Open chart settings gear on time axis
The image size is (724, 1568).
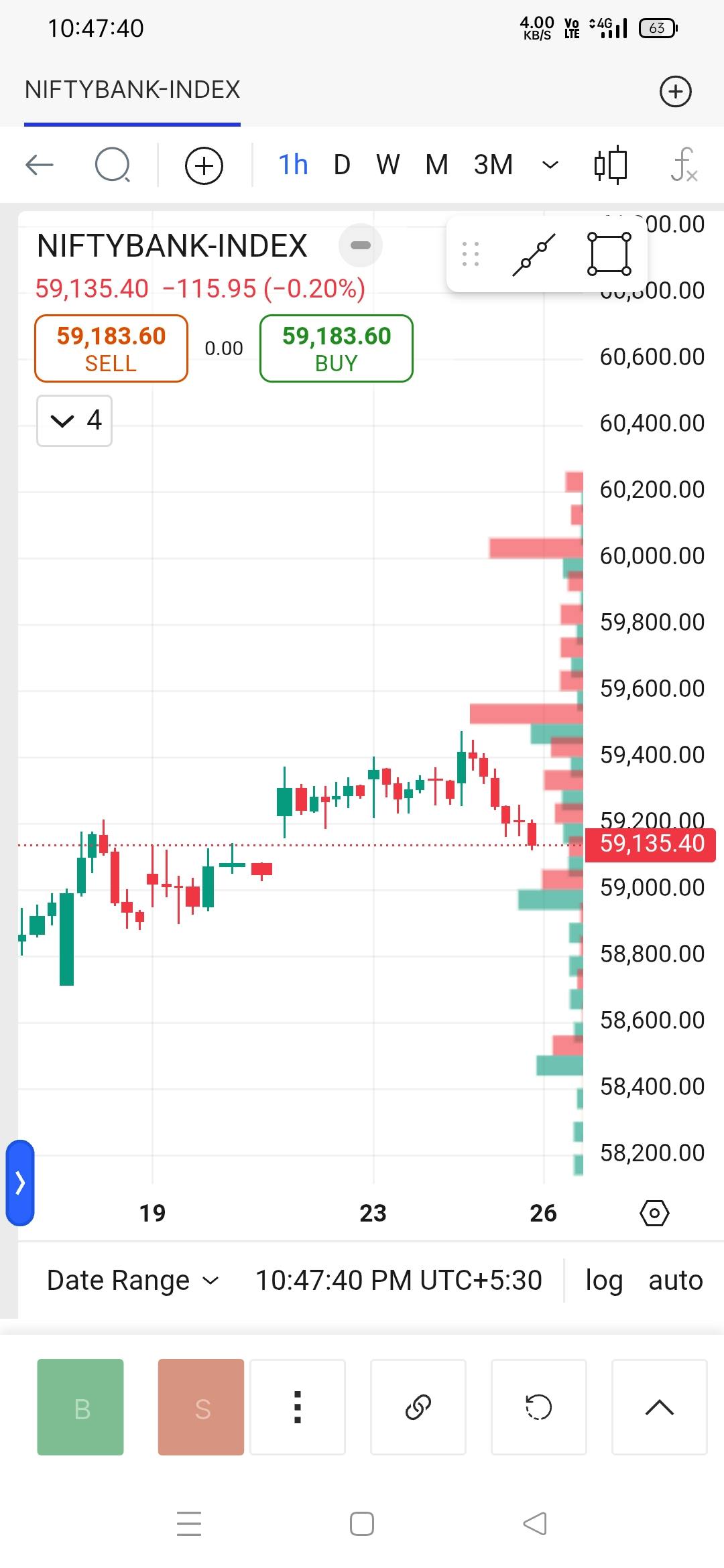pos(654,1213)
